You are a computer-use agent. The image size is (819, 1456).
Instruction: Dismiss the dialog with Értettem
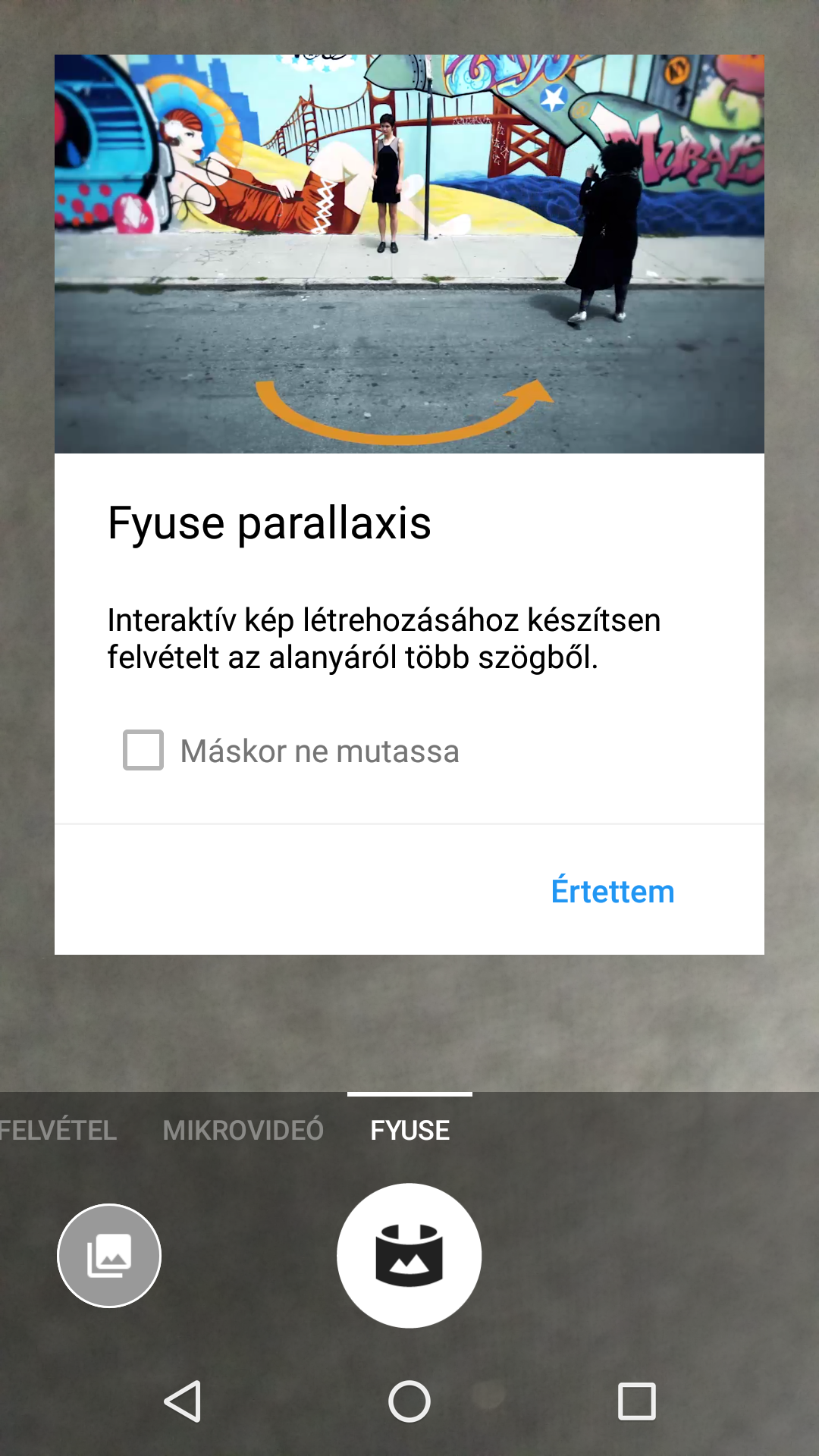click(x=613, y=890)
